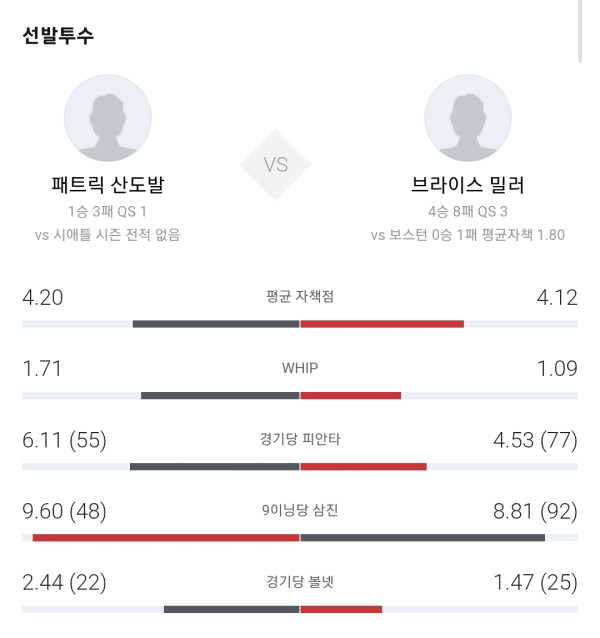Open 패트릭 산도발's player profile picture
The height and width of the screenshot is (638, 600).
tap(108, 118)
